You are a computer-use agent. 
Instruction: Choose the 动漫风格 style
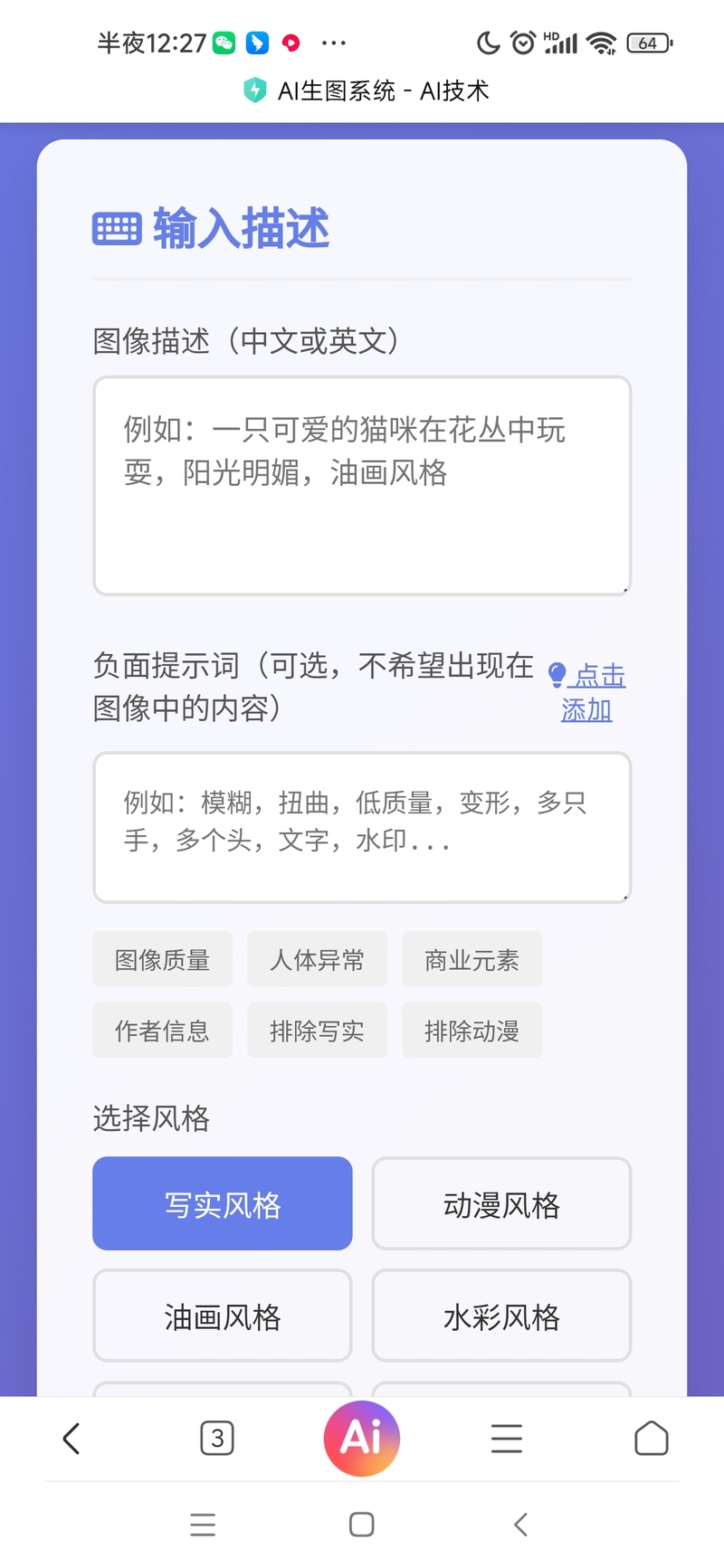[501, 1203]
